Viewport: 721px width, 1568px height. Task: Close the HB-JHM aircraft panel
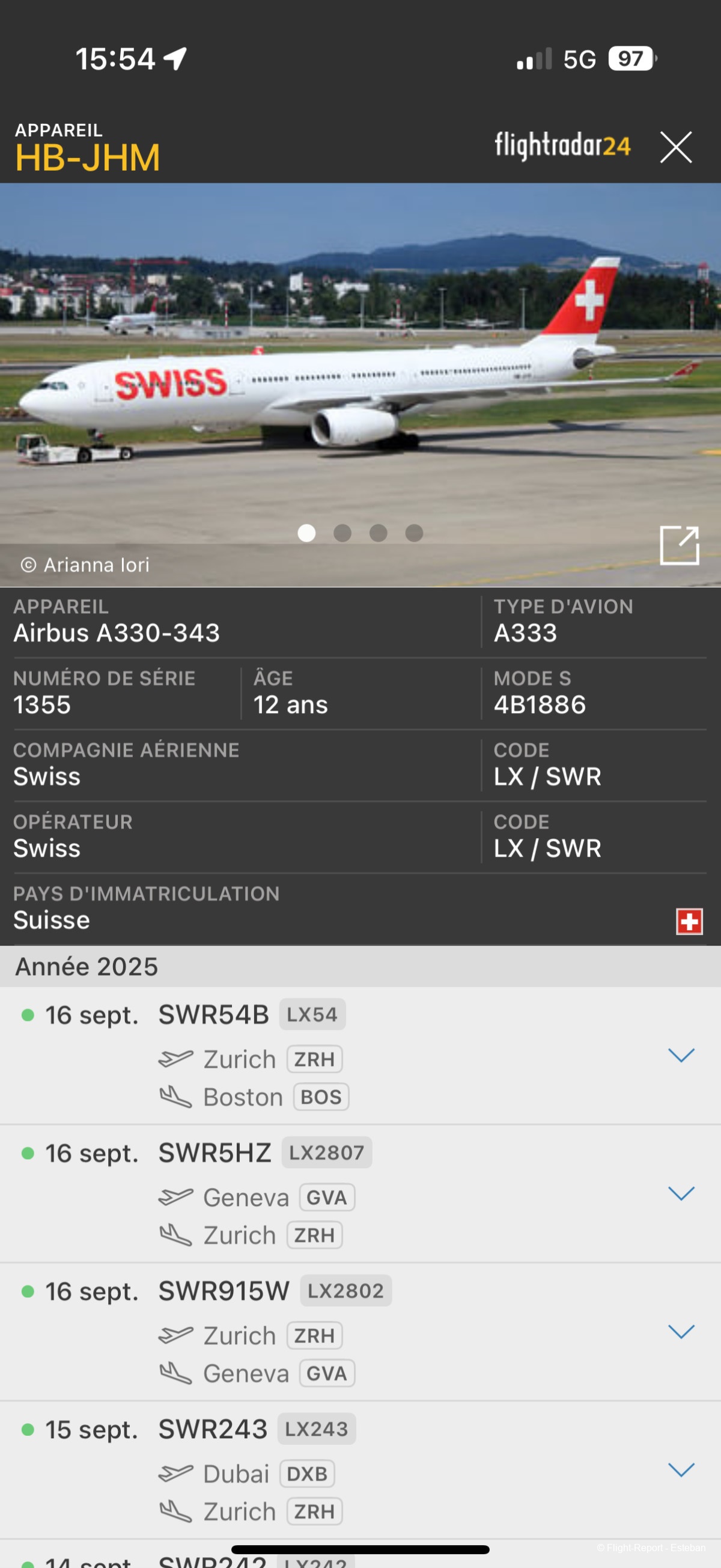pyautogui.click(x=675, y=147)
